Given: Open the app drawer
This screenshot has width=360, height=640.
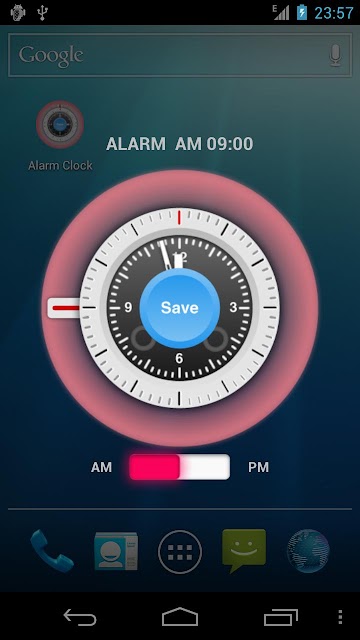Looking at the screenshot, I should pos(180,551).
